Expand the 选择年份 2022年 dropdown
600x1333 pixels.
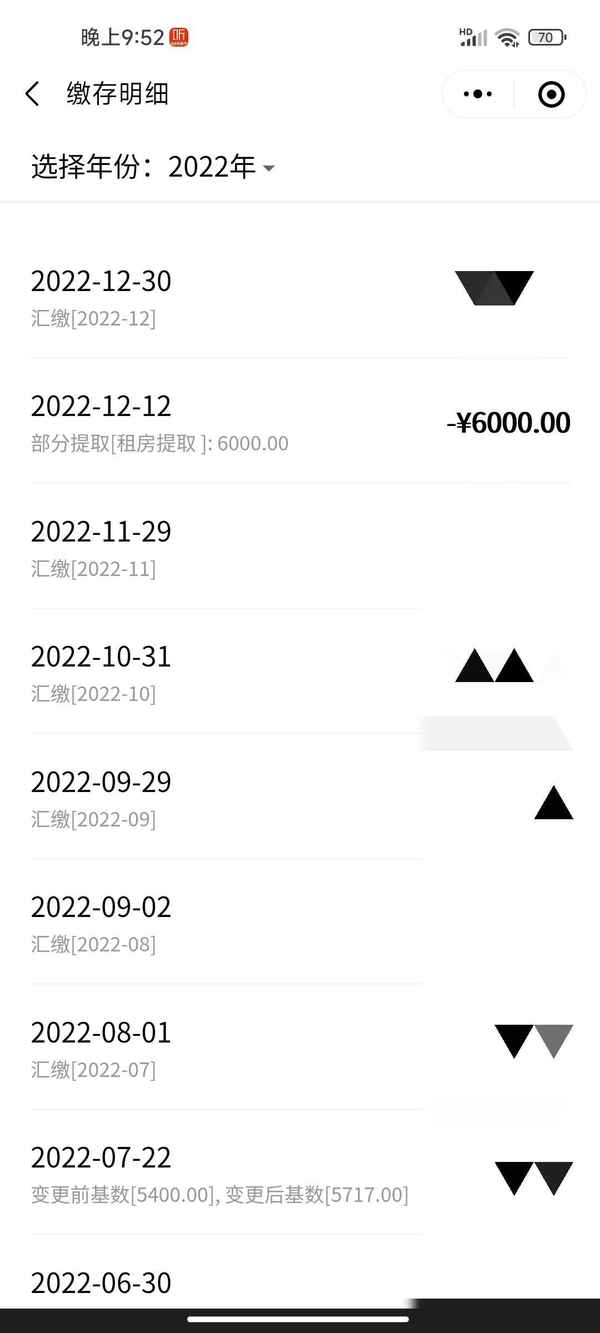coord(221,167)
